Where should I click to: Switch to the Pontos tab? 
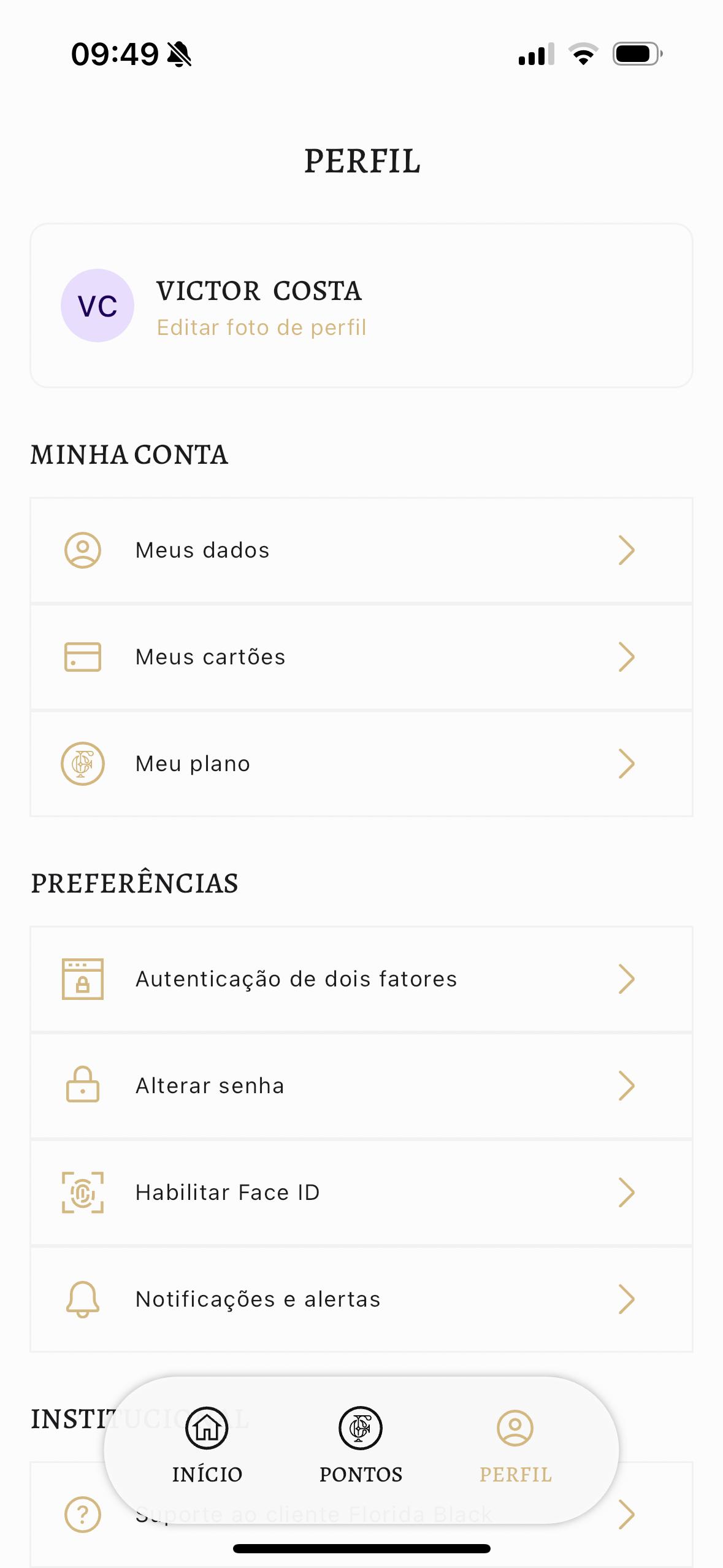(361, 1447)
